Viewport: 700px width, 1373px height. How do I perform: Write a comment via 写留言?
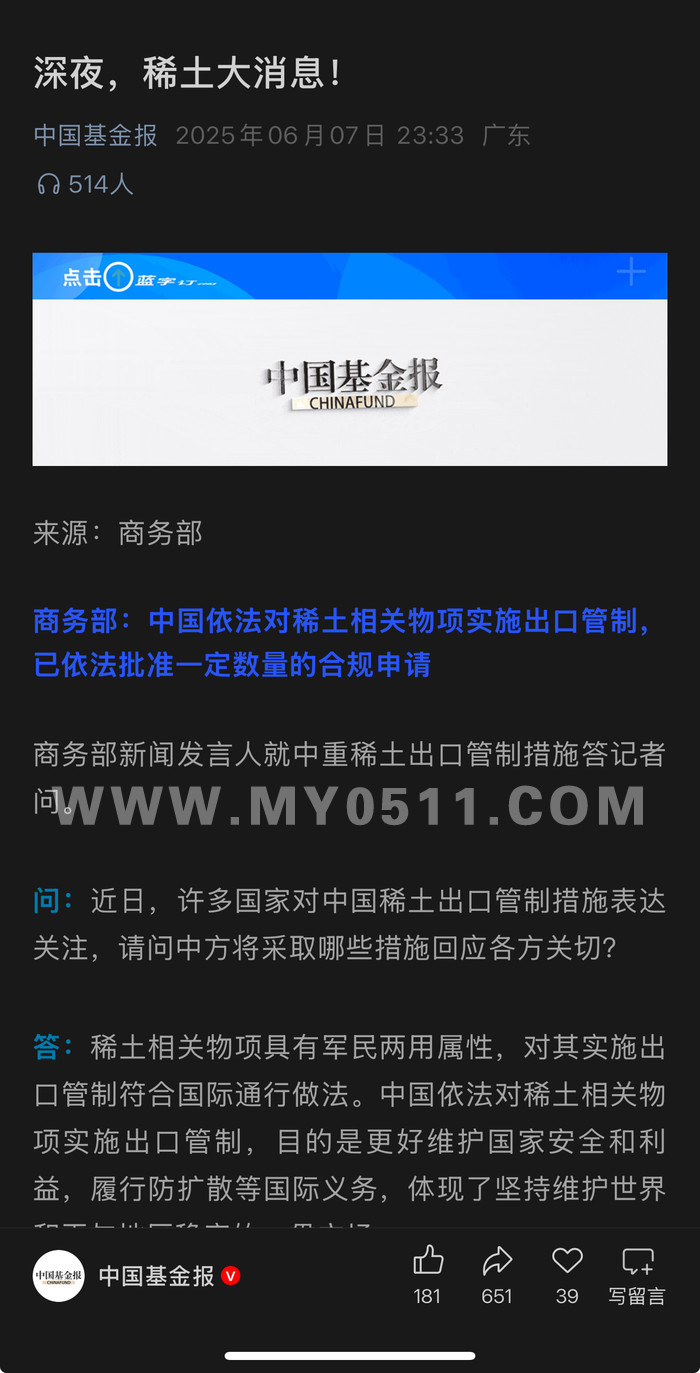[637, 1275]
